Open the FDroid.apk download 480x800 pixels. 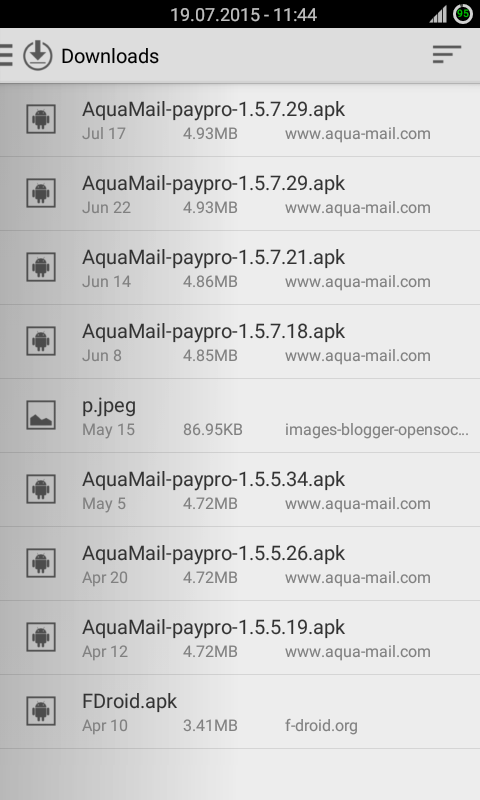tap(240, 712)
